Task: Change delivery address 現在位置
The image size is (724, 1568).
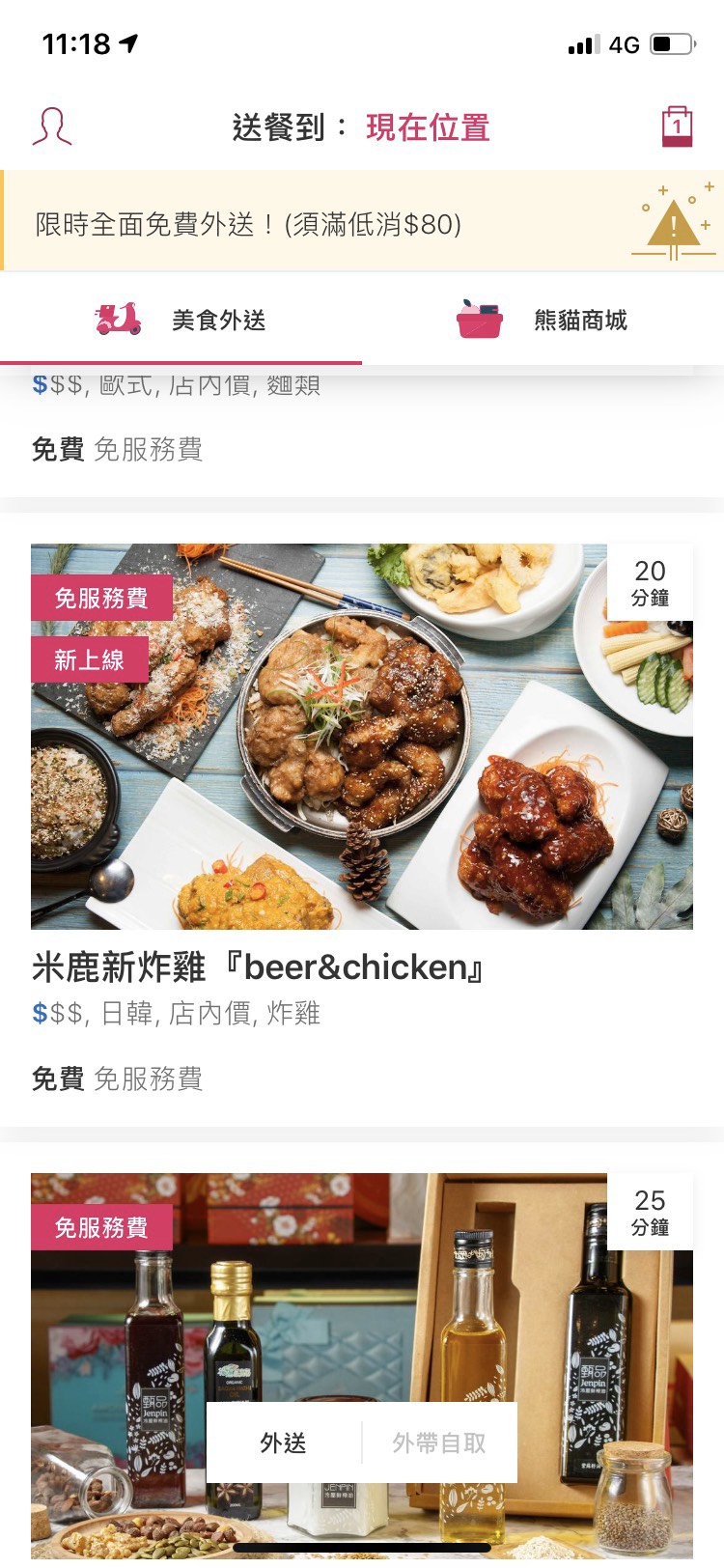Action: point(428,127)
